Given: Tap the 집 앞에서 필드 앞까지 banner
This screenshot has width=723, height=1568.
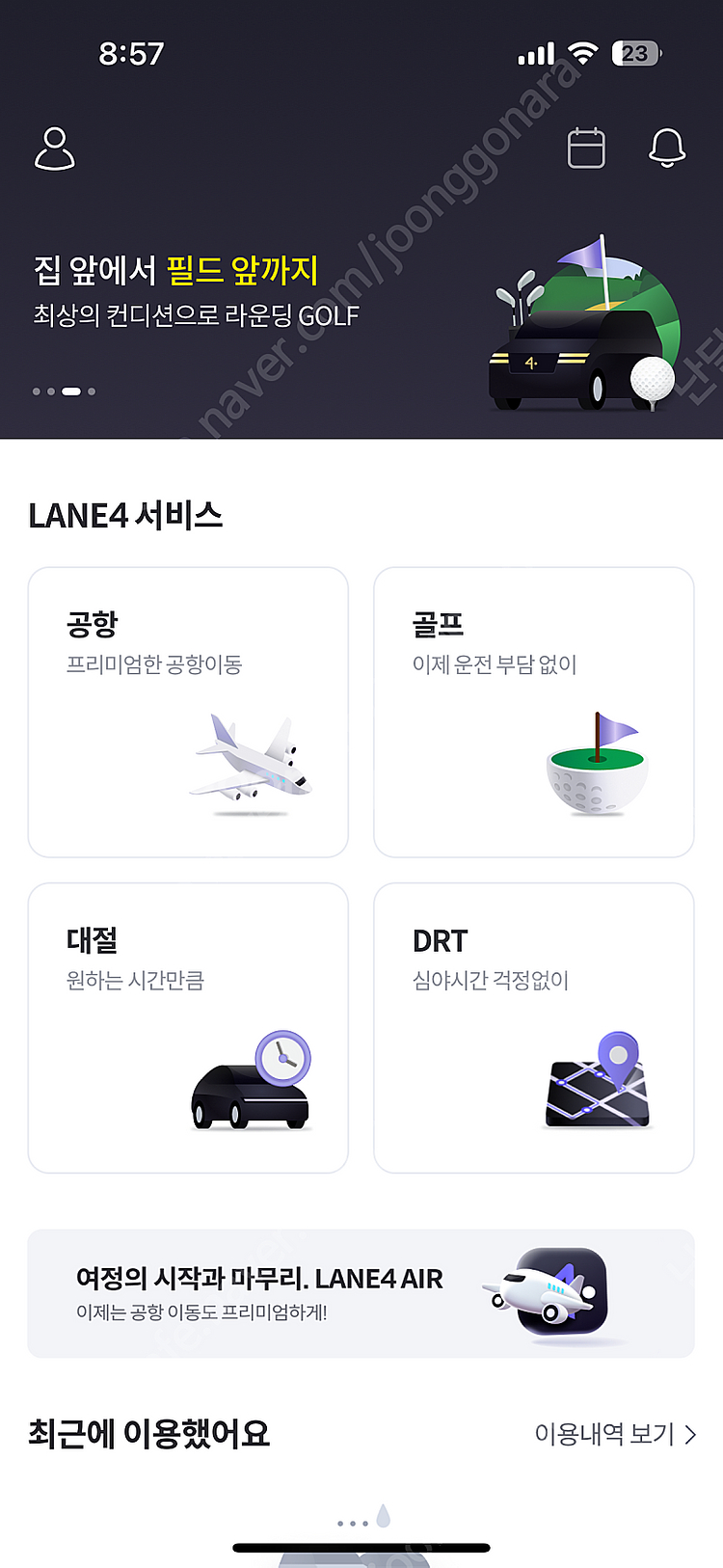Looking at the screenshot, I should (361, 289).
